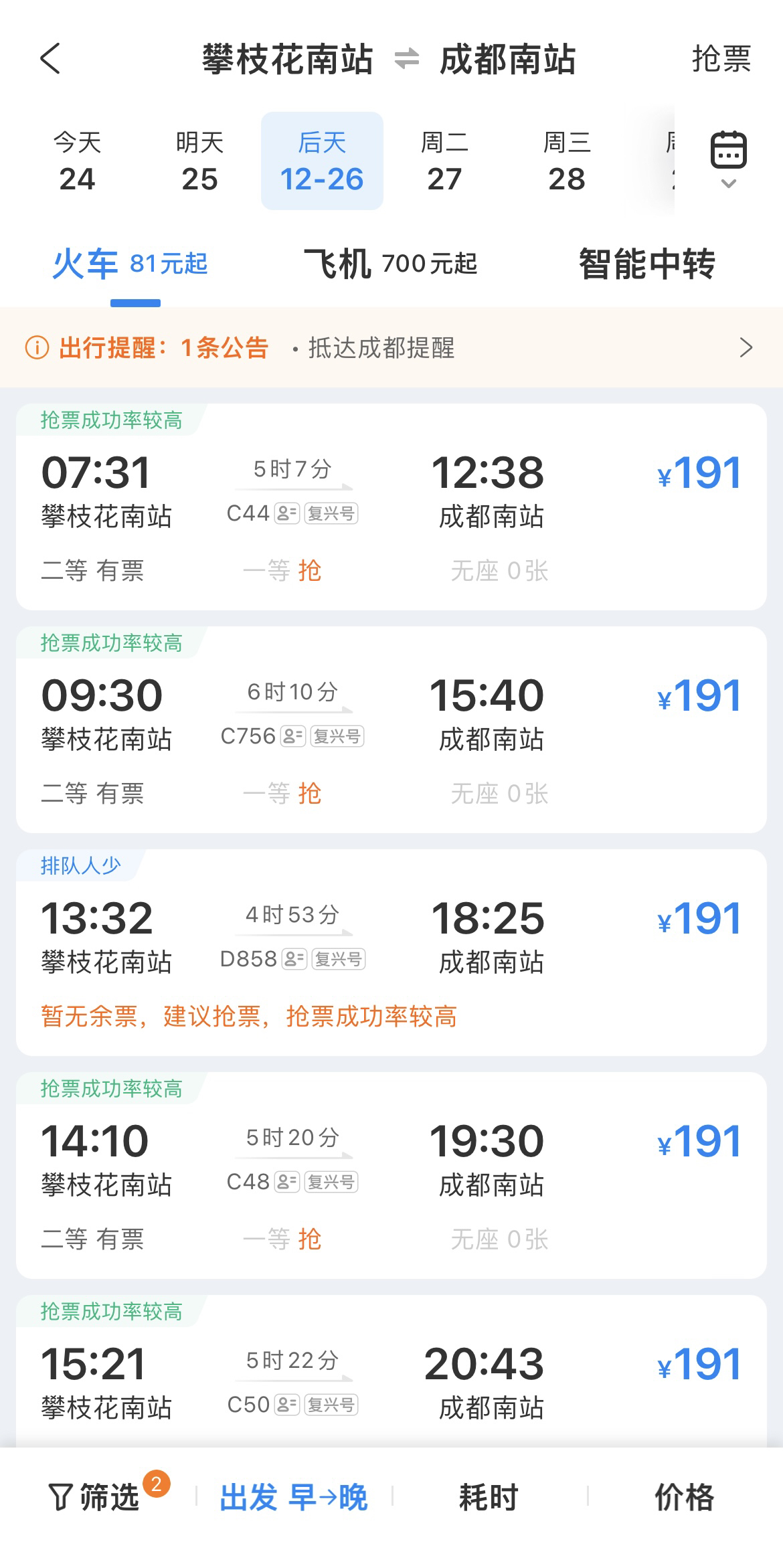The height and width of the screenshot is (1568, 783).
Task: Sort trains by 耗时 duration
Action: tap(489, 1498)
